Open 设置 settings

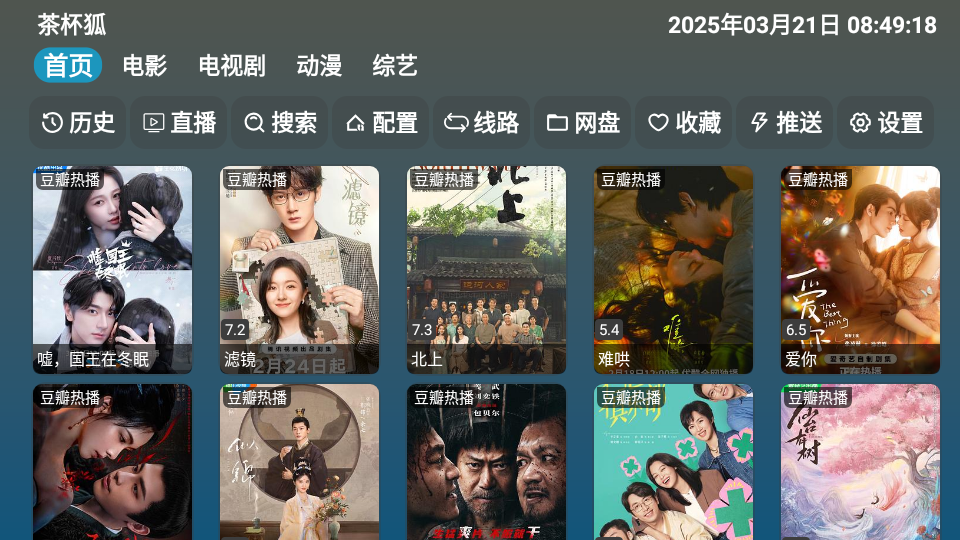(887, 123)
